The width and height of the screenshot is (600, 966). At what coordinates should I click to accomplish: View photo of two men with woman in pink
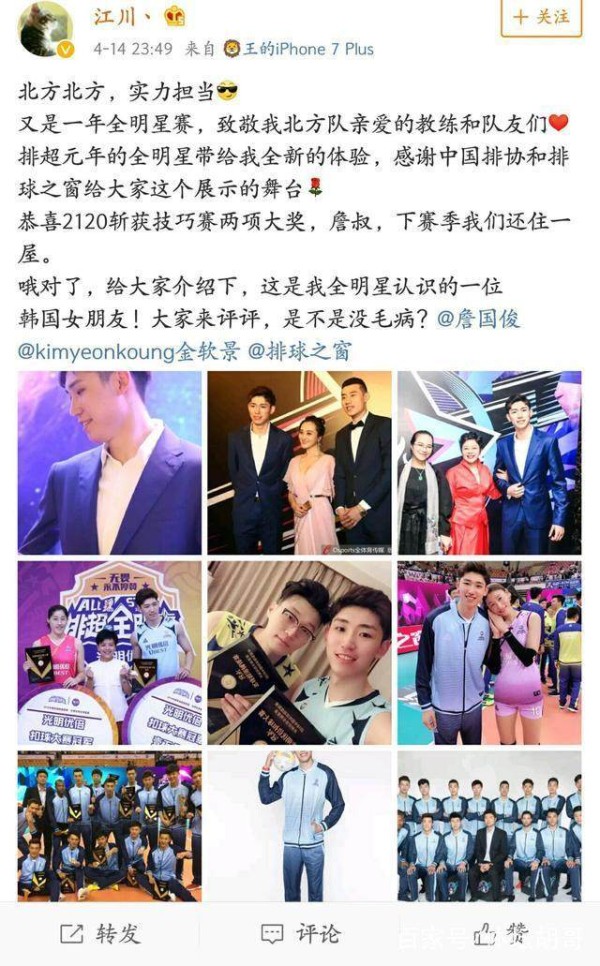(x=299, y=462)
